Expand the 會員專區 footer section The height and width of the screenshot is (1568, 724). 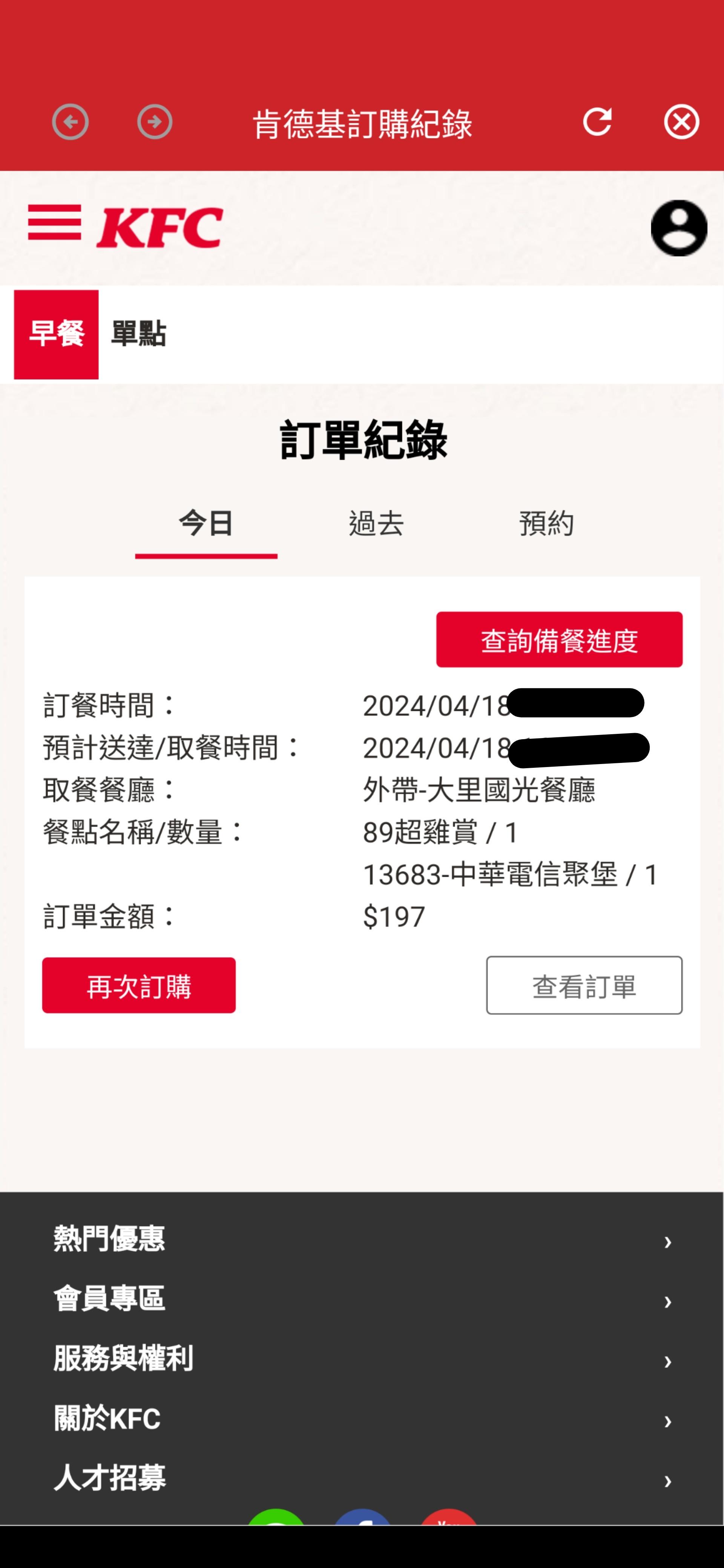pyautogui.click(x=362, y=1299)
